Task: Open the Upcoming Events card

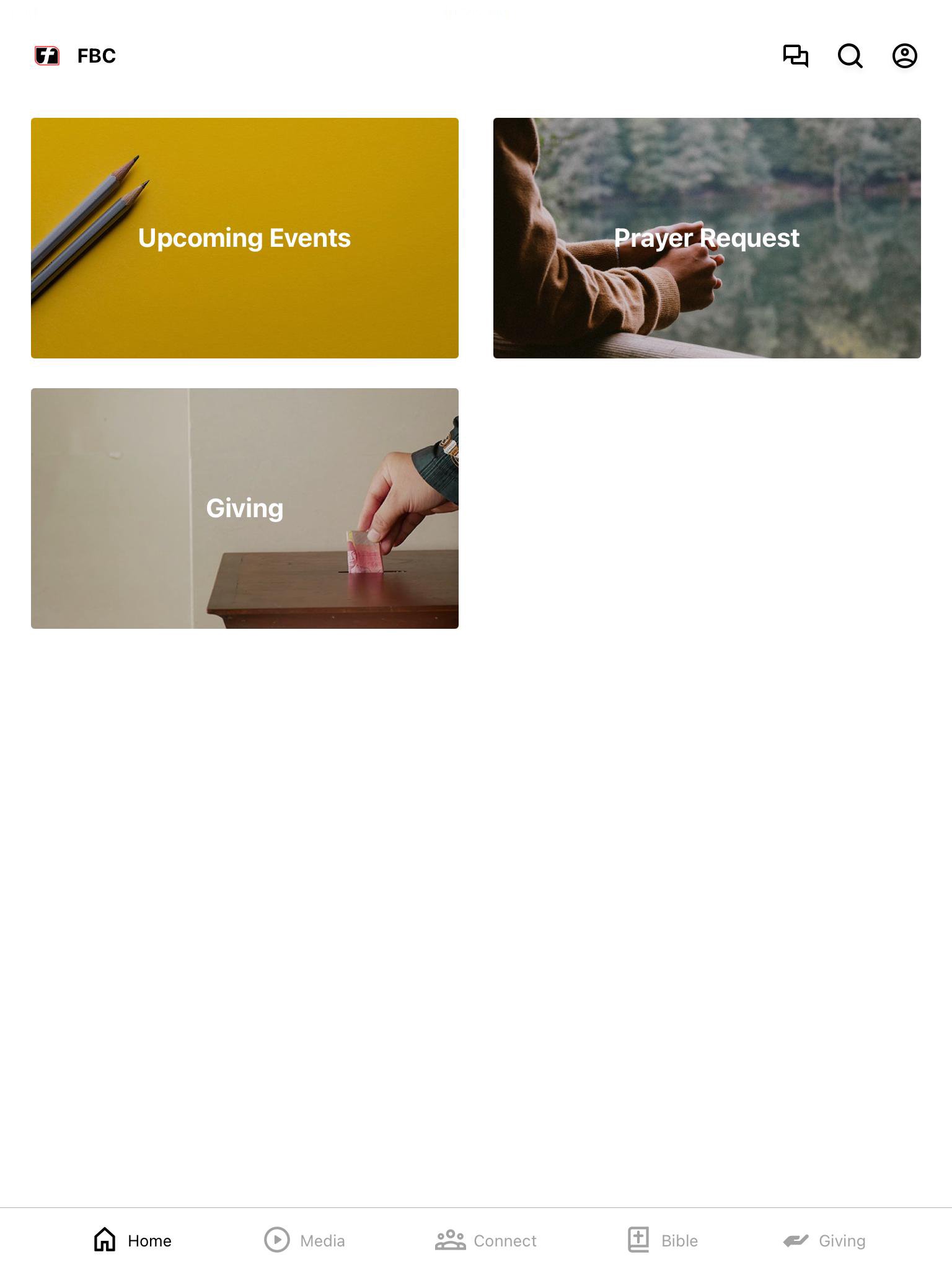Action: [245, 238]
